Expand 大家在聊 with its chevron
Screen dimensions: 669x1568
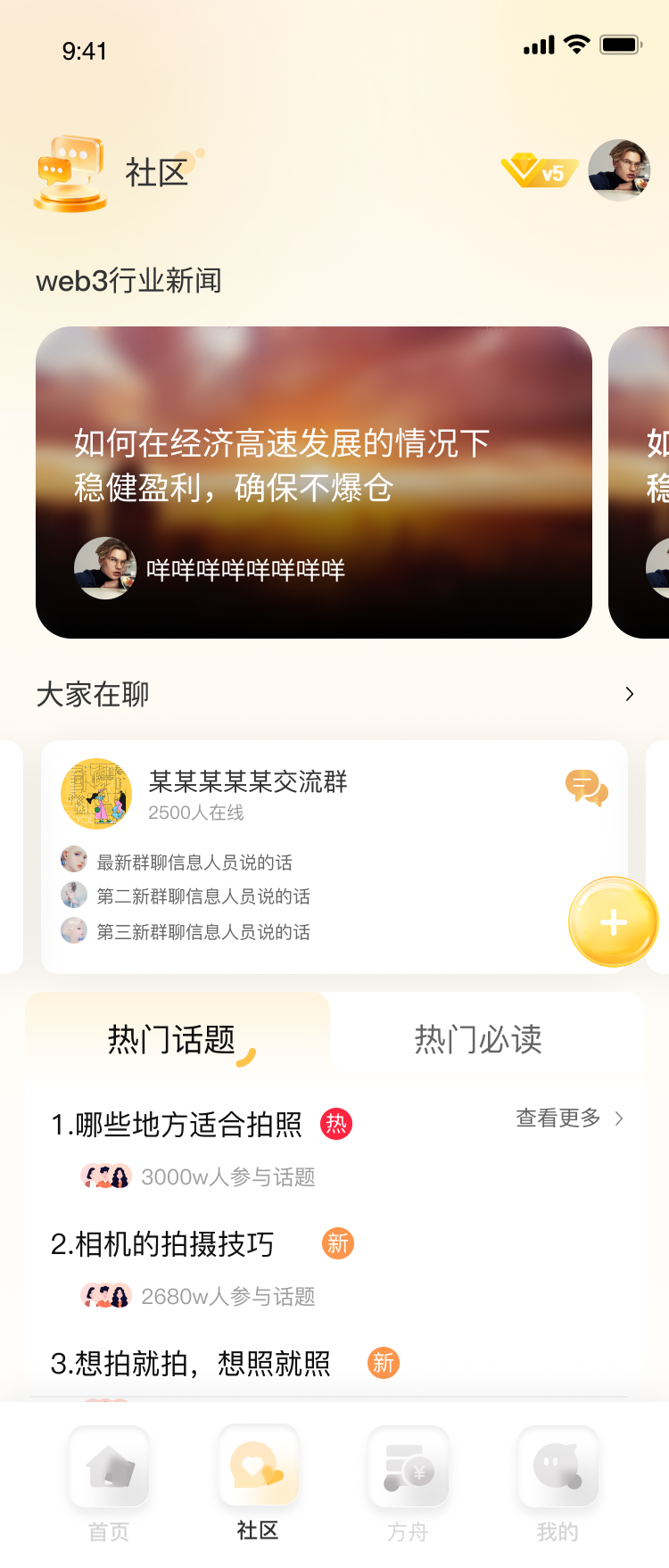[x=629, y=694]
